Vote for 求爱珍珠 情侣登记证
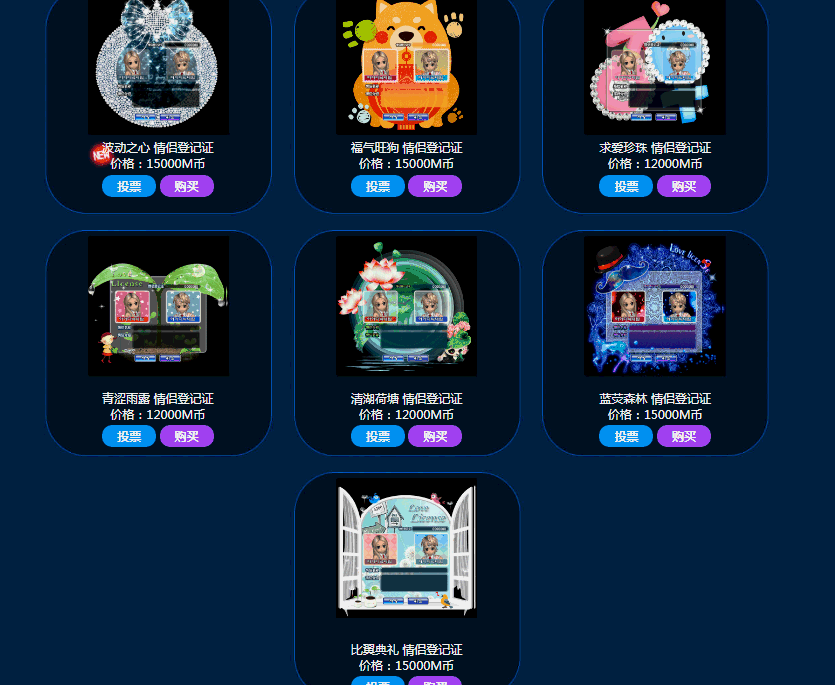 click(x=625, y=186)
